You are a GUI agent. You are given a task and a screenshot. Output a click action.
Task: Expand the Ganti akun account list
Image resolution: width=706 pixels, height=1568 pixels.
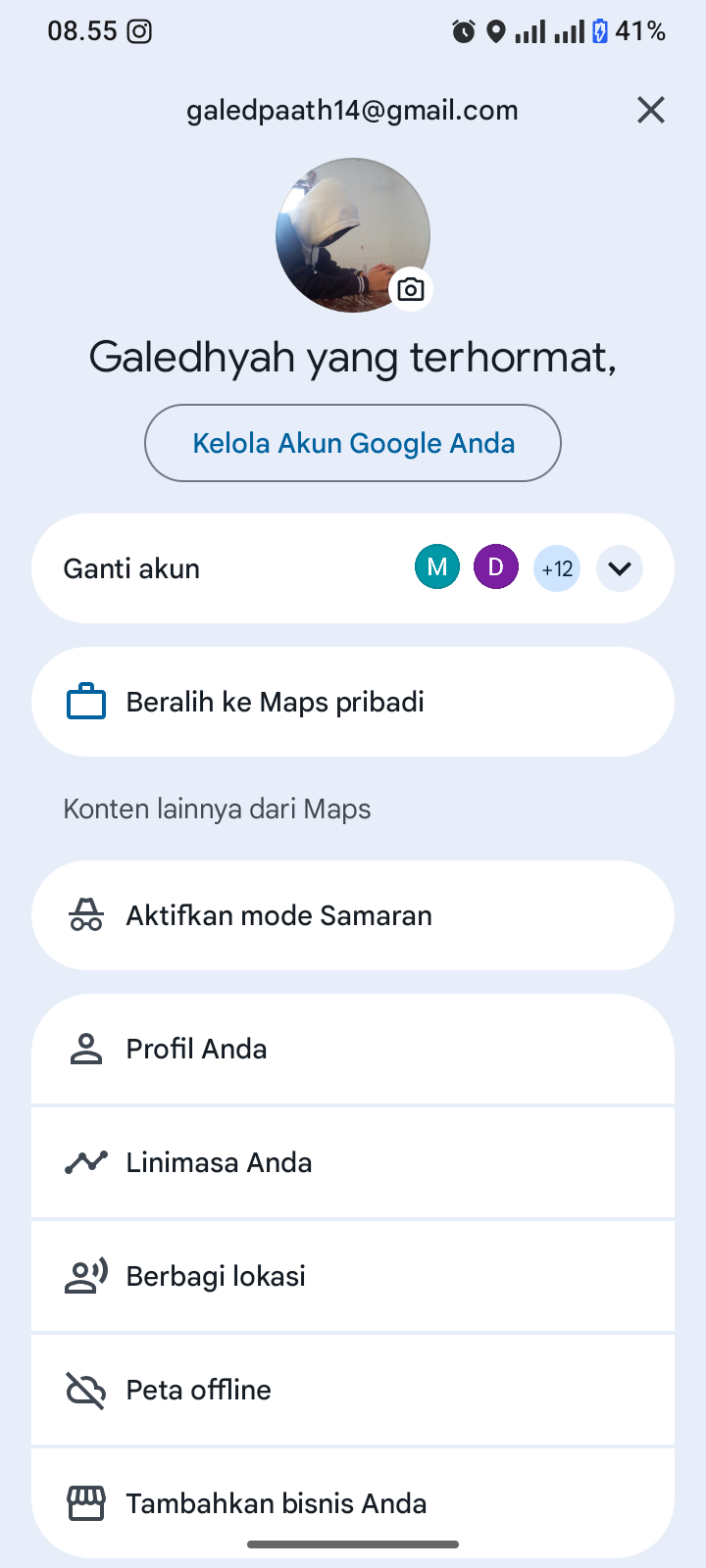click(619, 568)
